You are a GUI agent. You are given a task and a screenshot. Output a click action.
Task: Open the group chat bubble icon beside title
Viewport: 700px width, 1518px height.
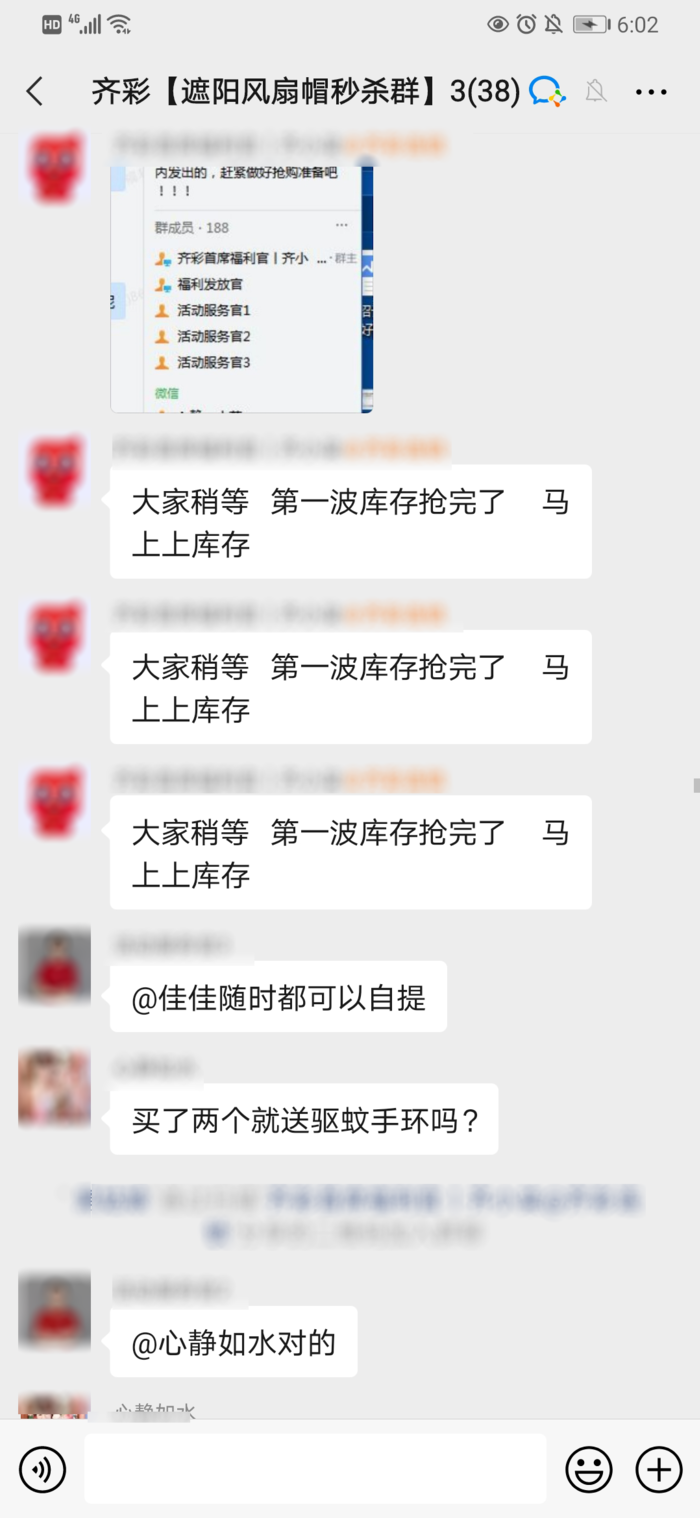click(x=547, y=92)
